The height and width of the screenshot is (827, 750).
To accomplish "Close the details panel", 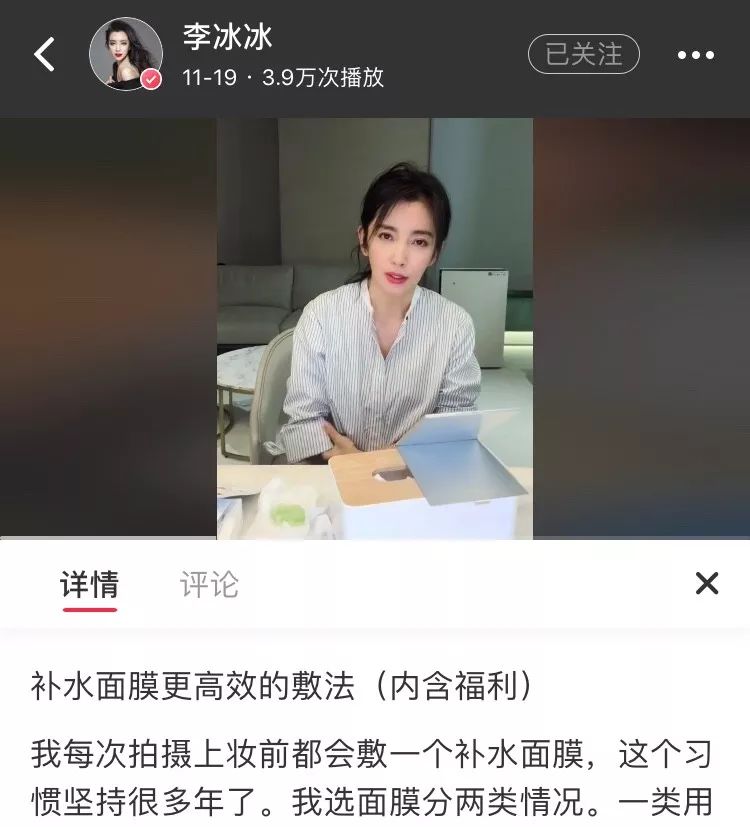I will click(707, 583).
